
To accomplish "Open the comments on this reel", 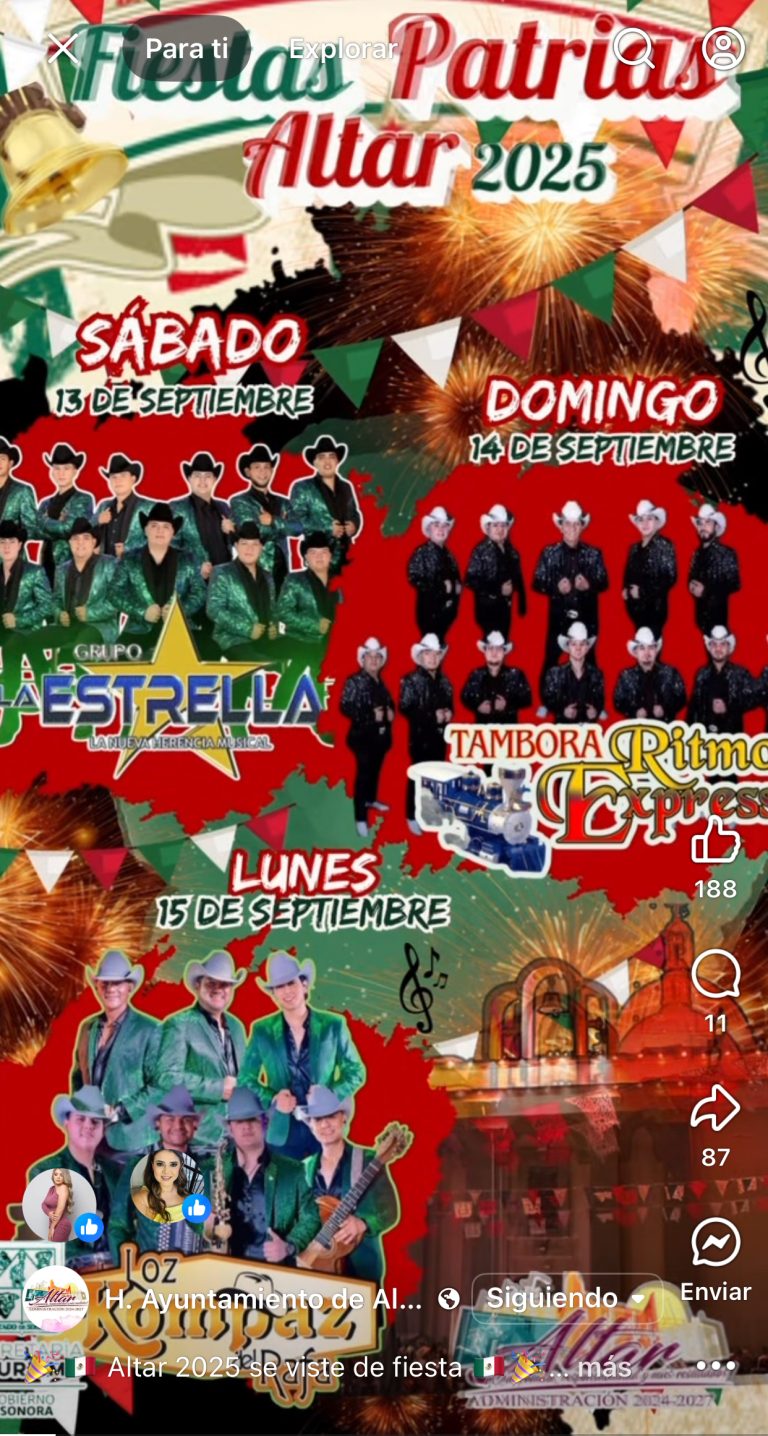I will pos(715,975).
